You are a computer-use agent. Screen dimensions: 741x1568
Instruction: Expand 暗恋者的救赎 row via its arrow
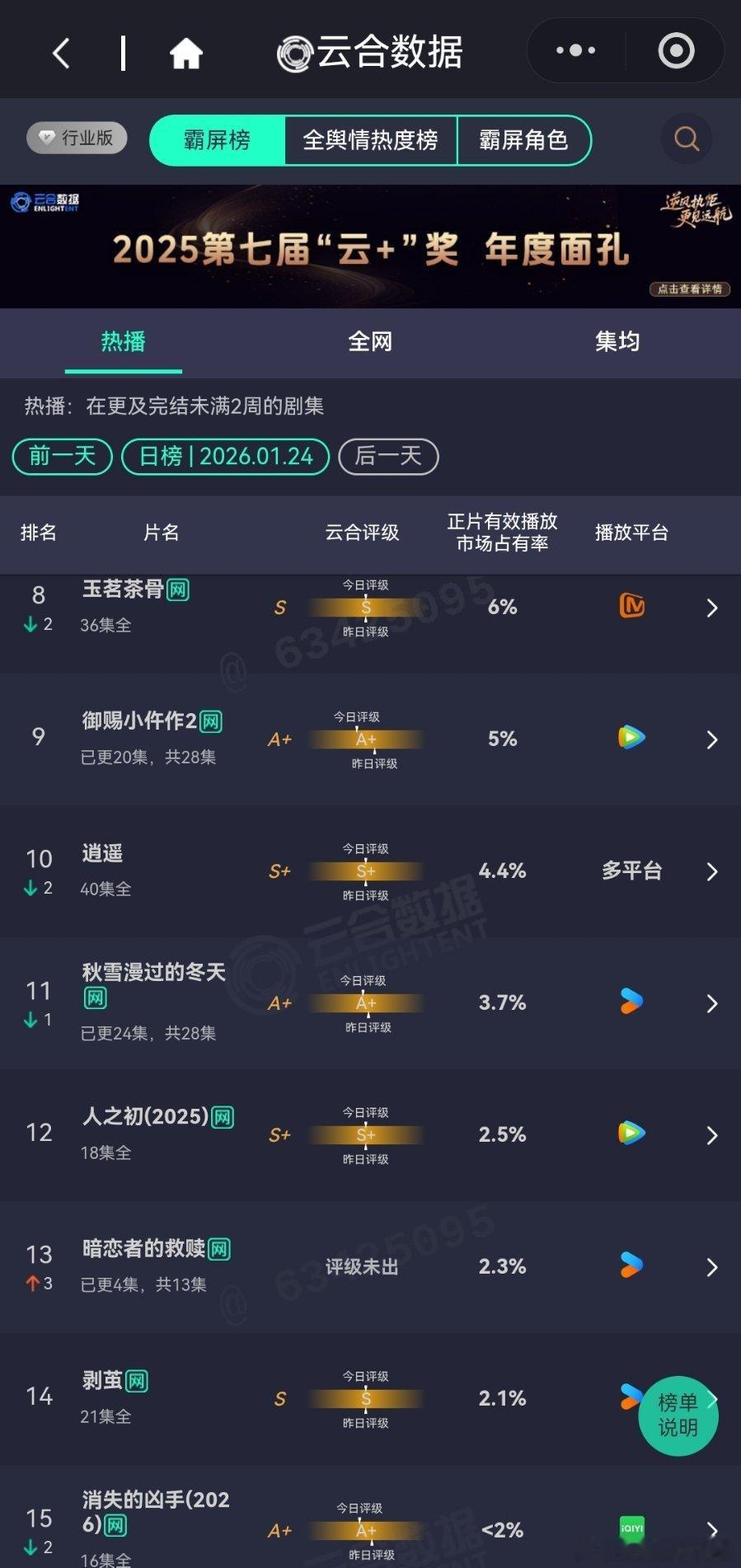coord(712,1267)
